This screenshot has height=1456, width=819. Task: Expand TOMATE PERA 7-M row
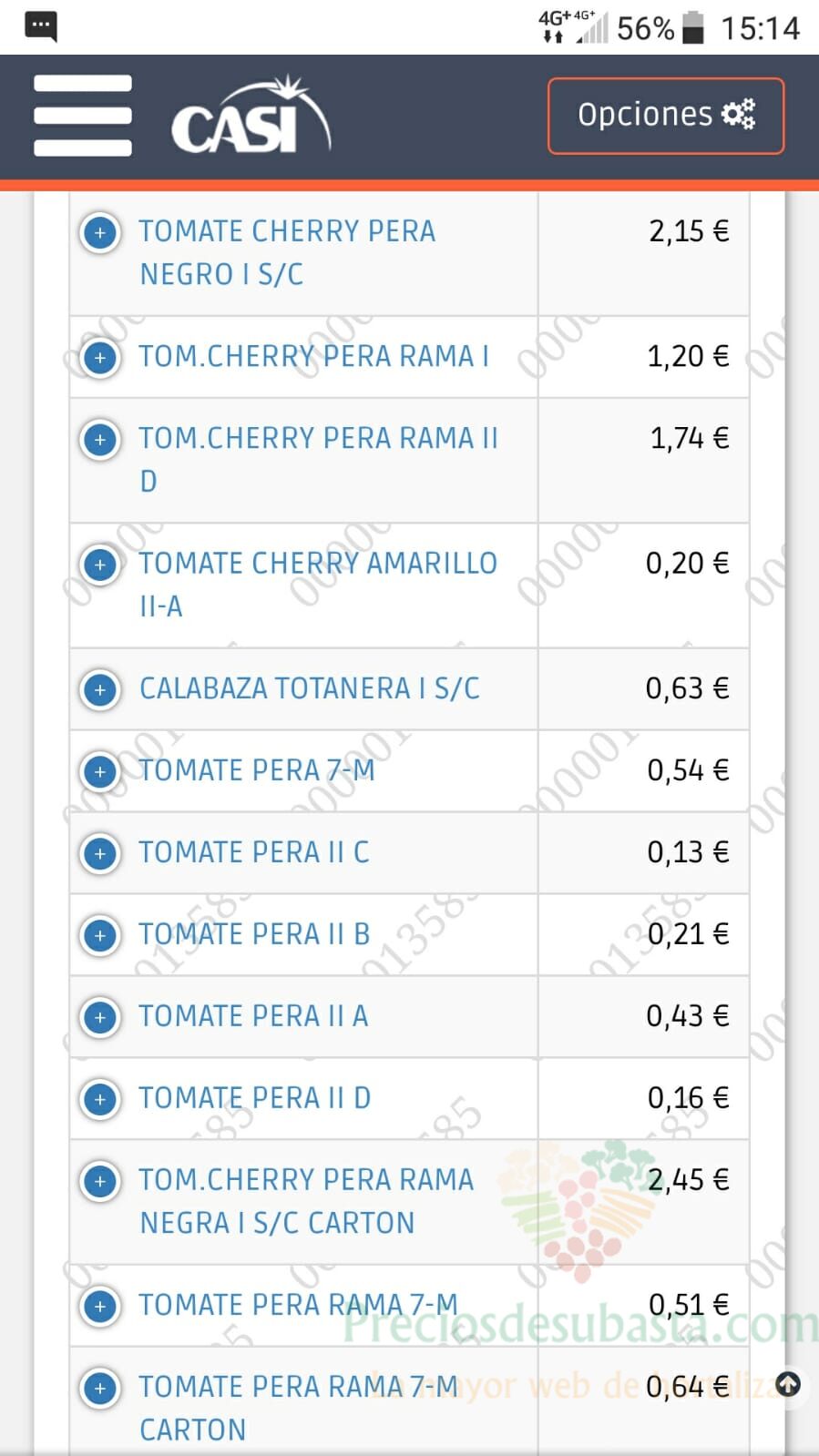pyautogui.click(x=100, y=771)
